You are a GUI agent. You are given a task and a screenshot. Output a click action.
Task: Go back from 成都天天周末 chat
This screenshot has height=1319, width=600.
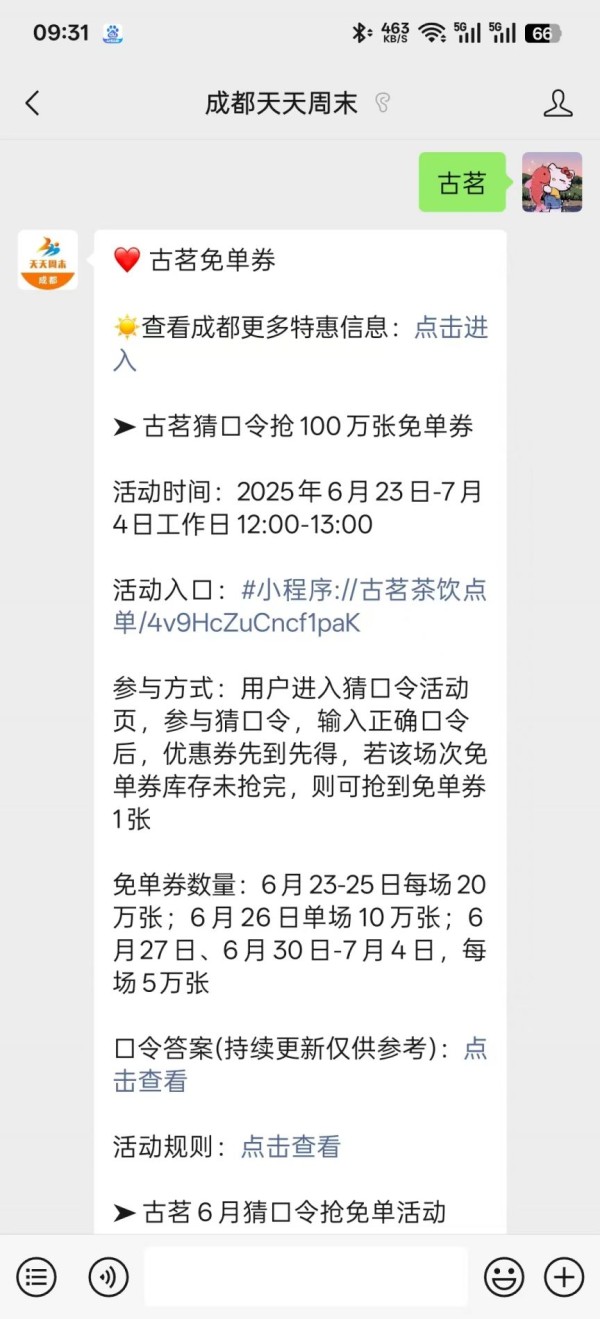click(32, 103)
